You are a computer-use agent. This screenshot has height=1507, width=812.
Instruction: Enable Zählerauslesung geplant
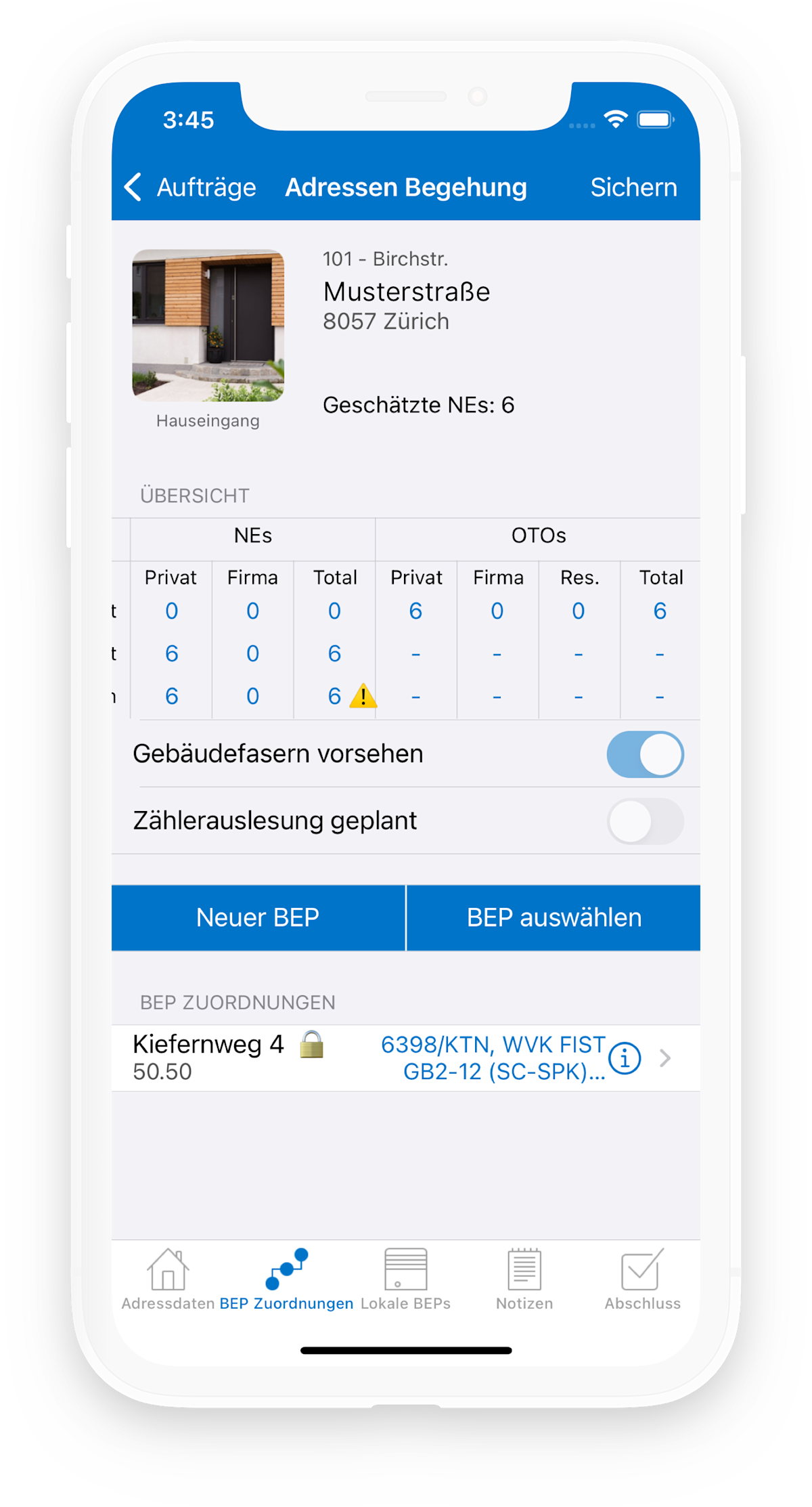coord(644,821)
